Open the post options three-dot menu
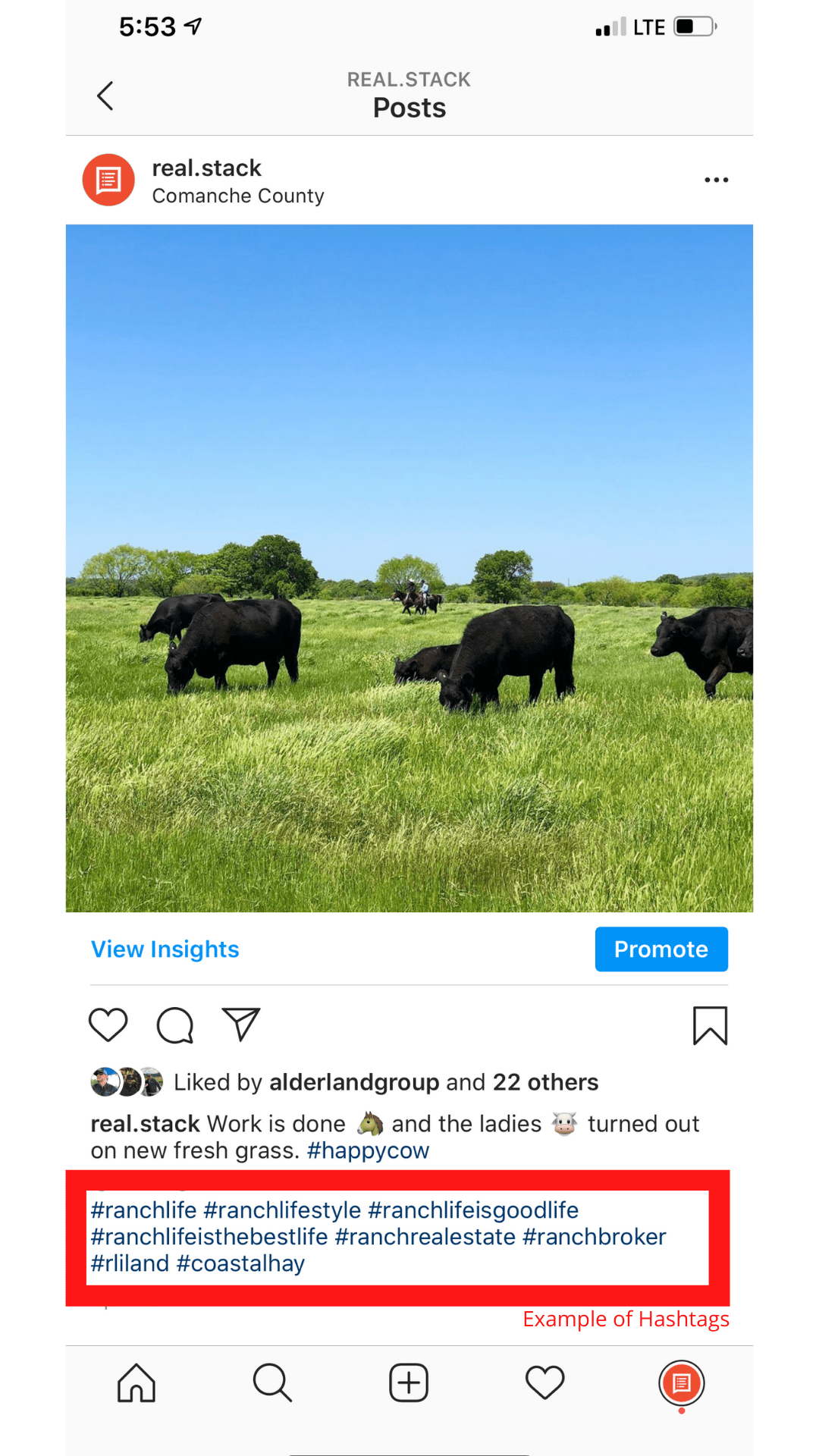Viewport: 819px width, 1456px height. [x=716, y=180]
